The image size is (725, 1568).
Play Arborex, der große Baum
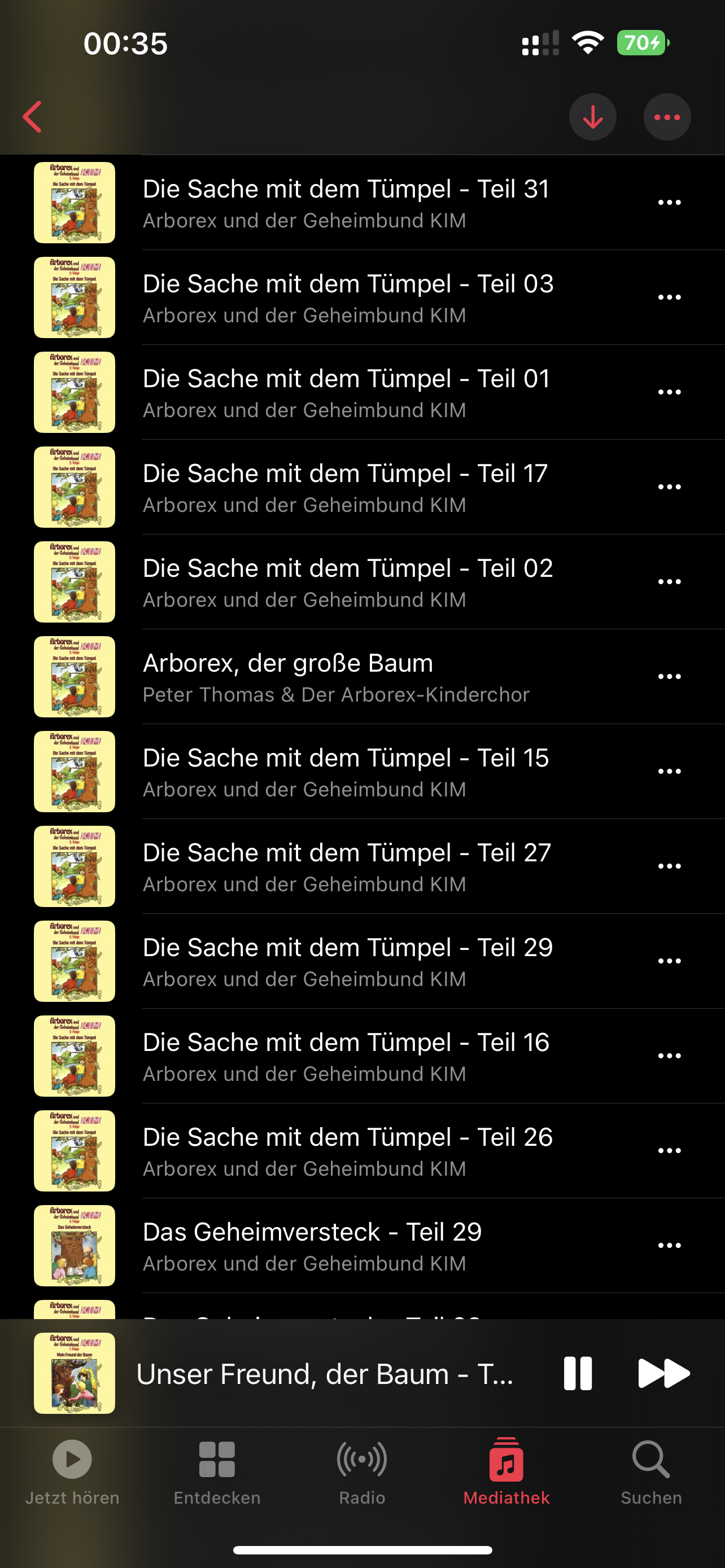pos(335,677)
